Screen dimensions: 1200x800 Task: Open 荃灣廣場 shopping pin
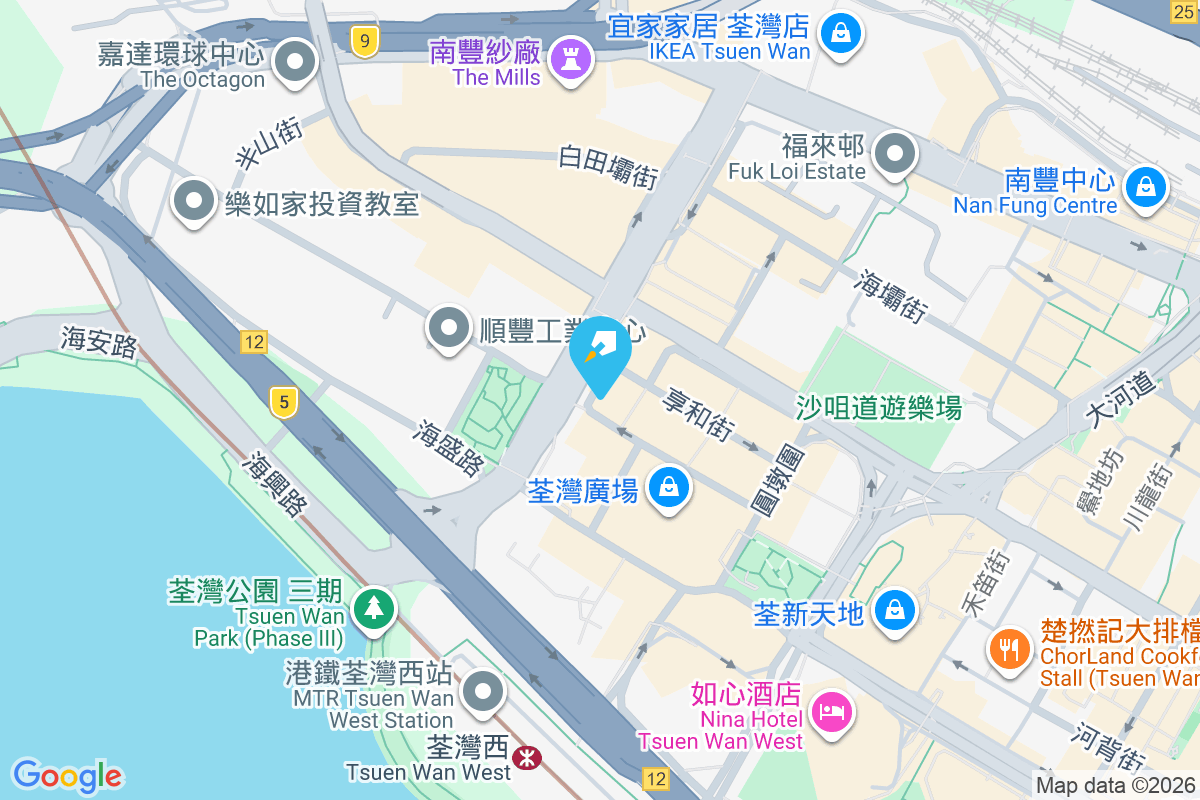(x=667, y=489)
